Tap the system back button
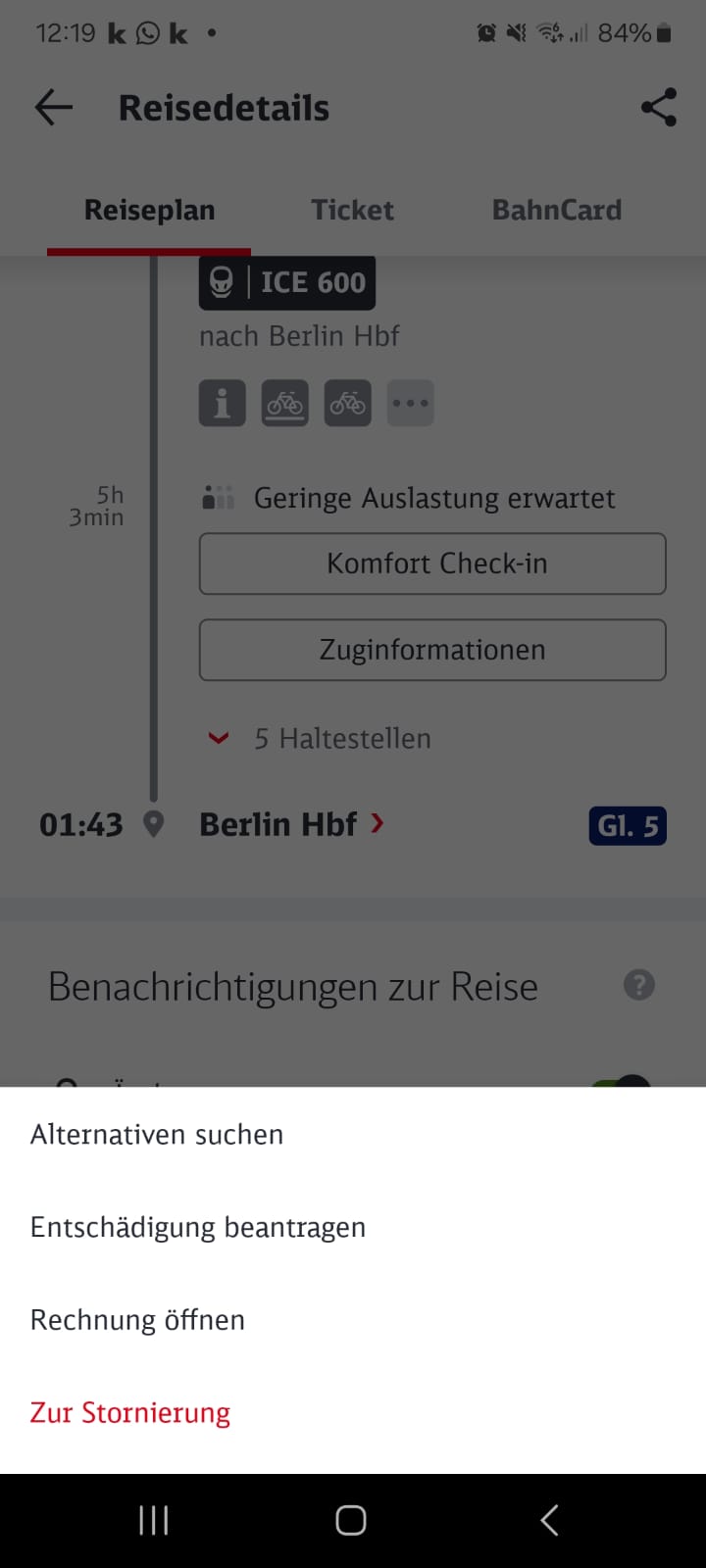 point(549,1520)
